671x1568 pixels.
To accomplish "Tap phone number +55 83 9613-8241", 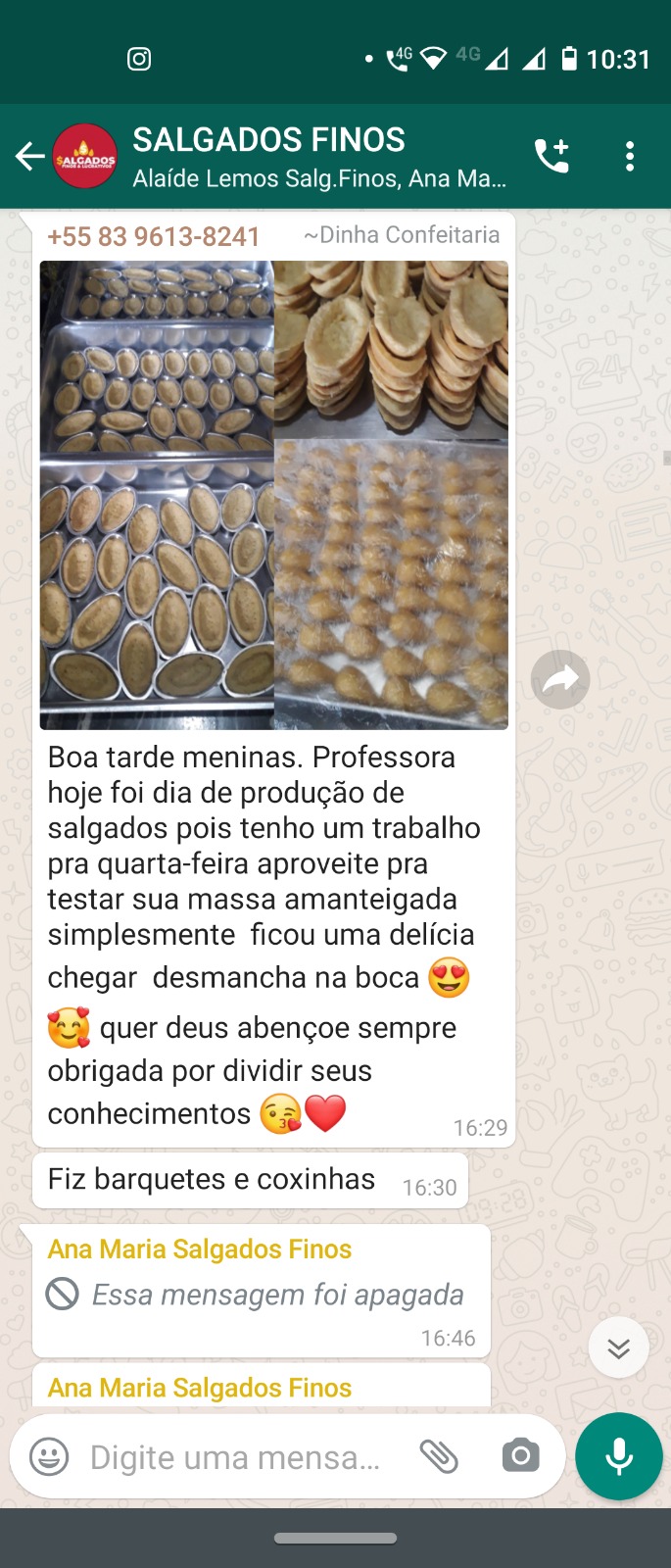I will point(154,236).
